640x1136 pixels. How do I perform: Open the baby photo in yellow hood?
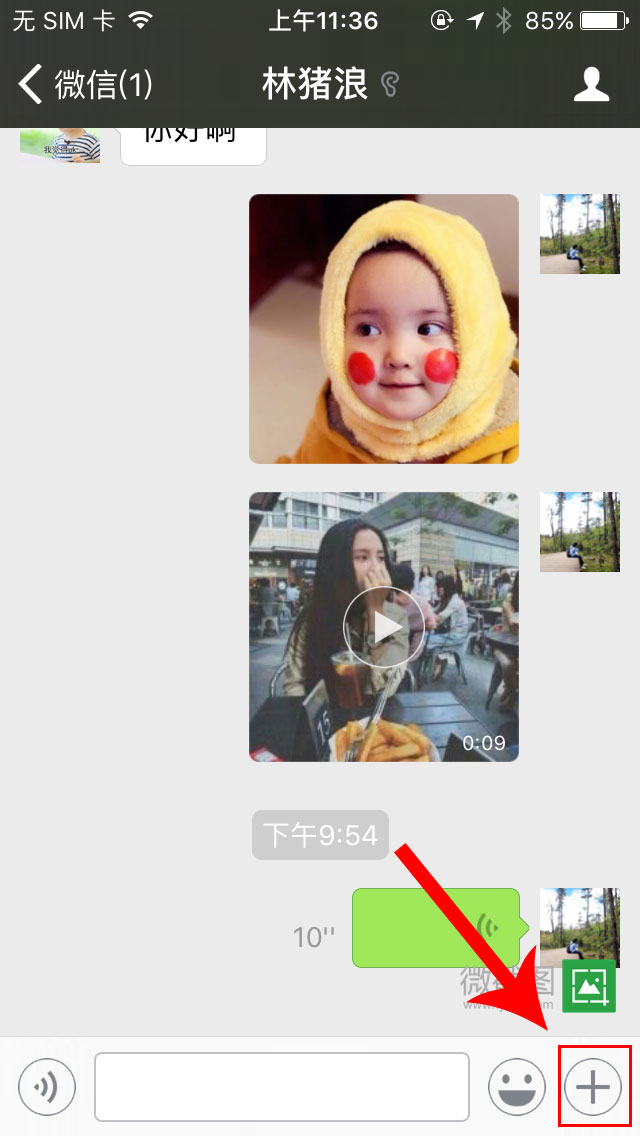(x=384, y=329)
